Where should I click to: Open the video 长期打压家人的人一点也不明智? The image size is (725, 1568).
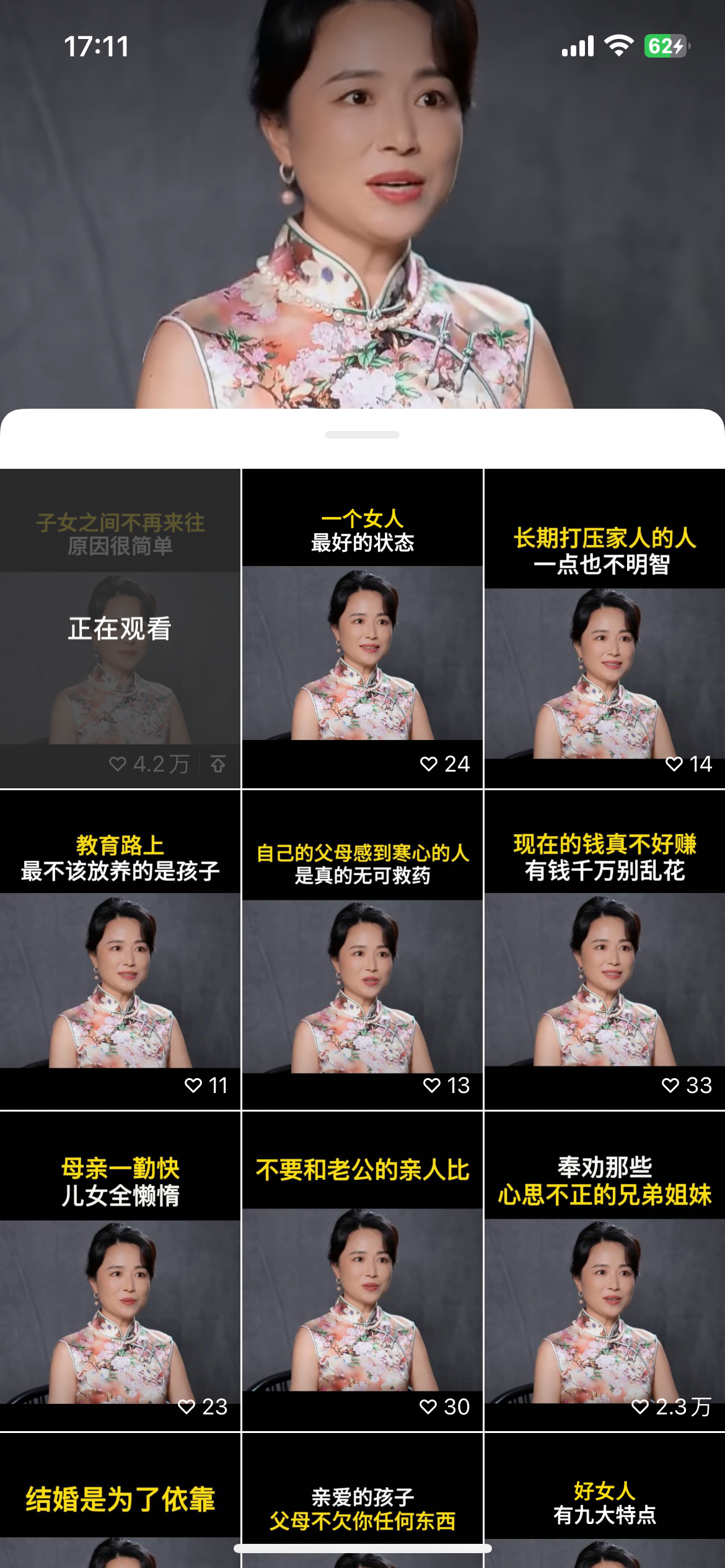click(x=605, y=629)
